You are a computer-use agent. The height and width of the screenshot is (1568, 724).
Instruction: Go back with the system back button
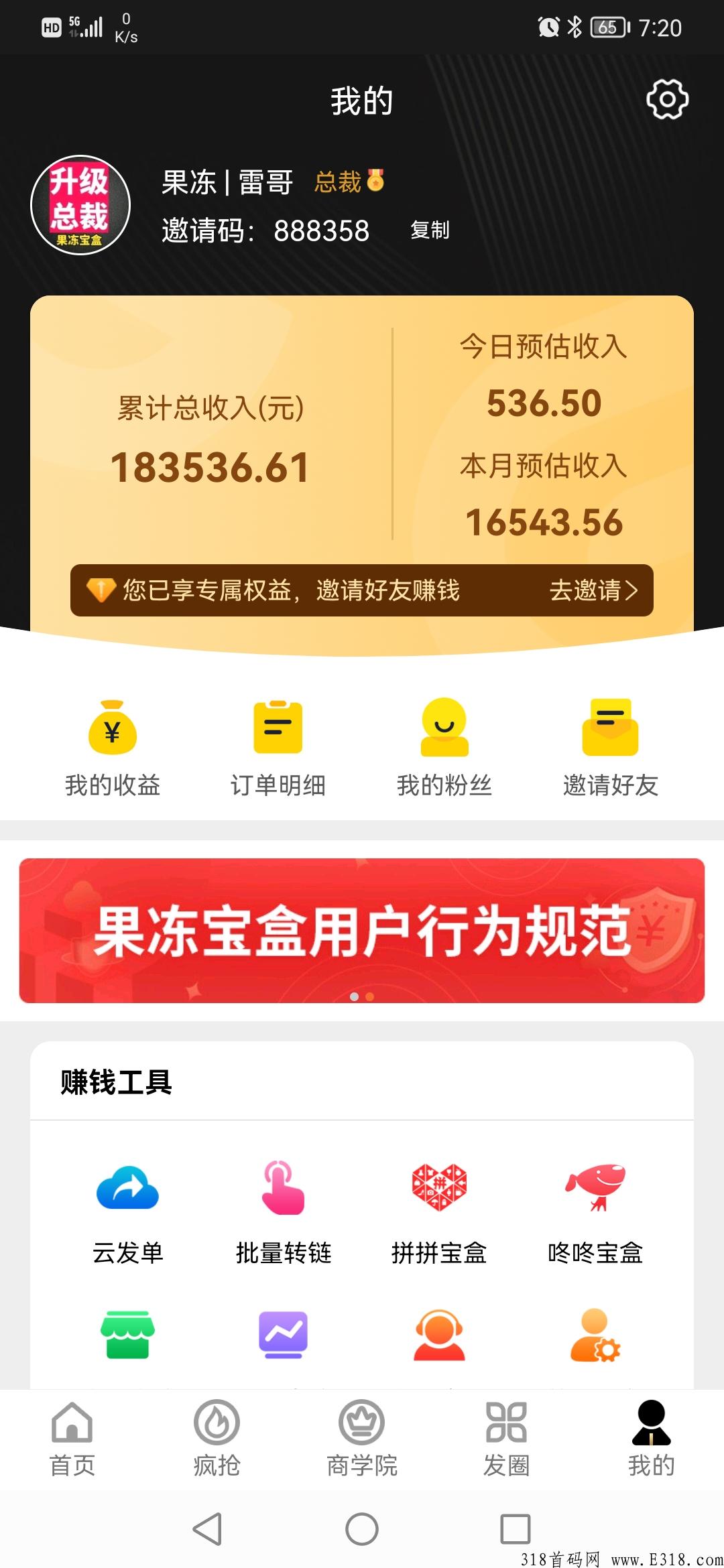pyautogui.click(x=207, y=1529)
